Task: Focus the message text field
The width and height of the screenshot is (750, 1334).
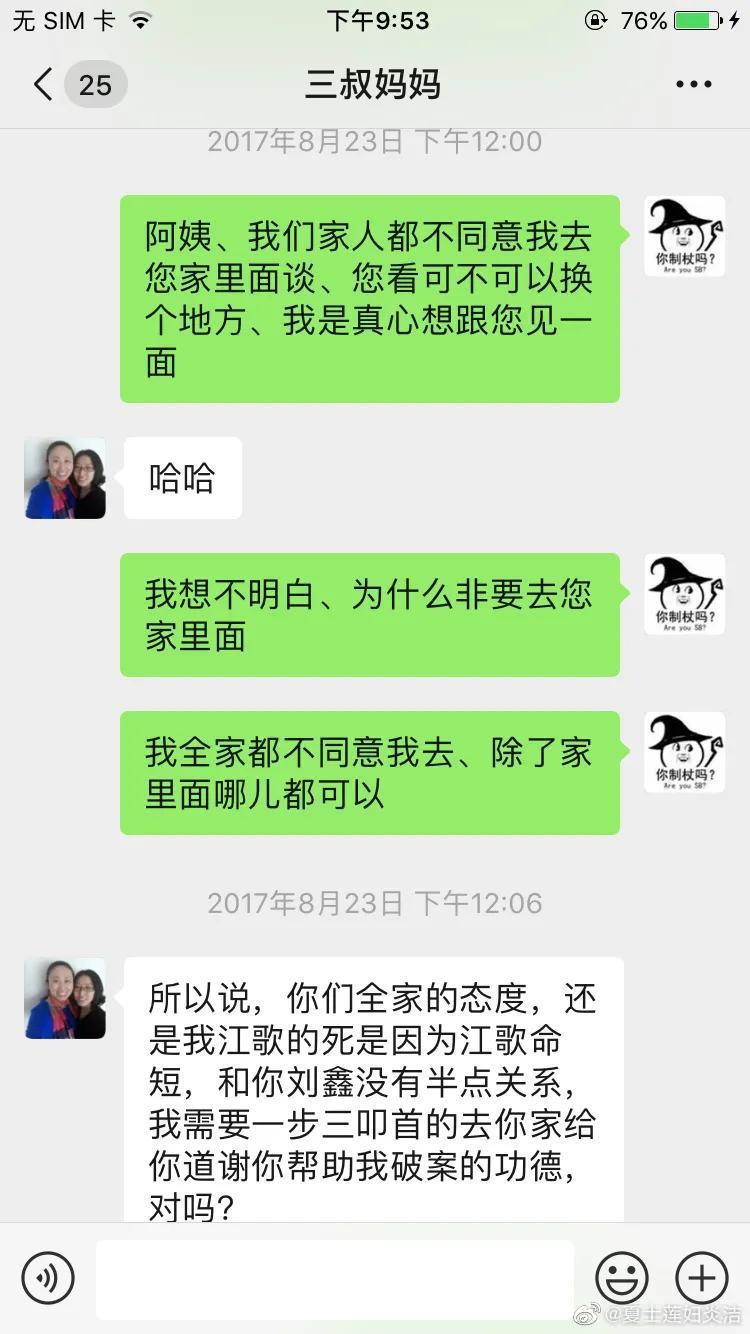Action: tap(335, 1279)
